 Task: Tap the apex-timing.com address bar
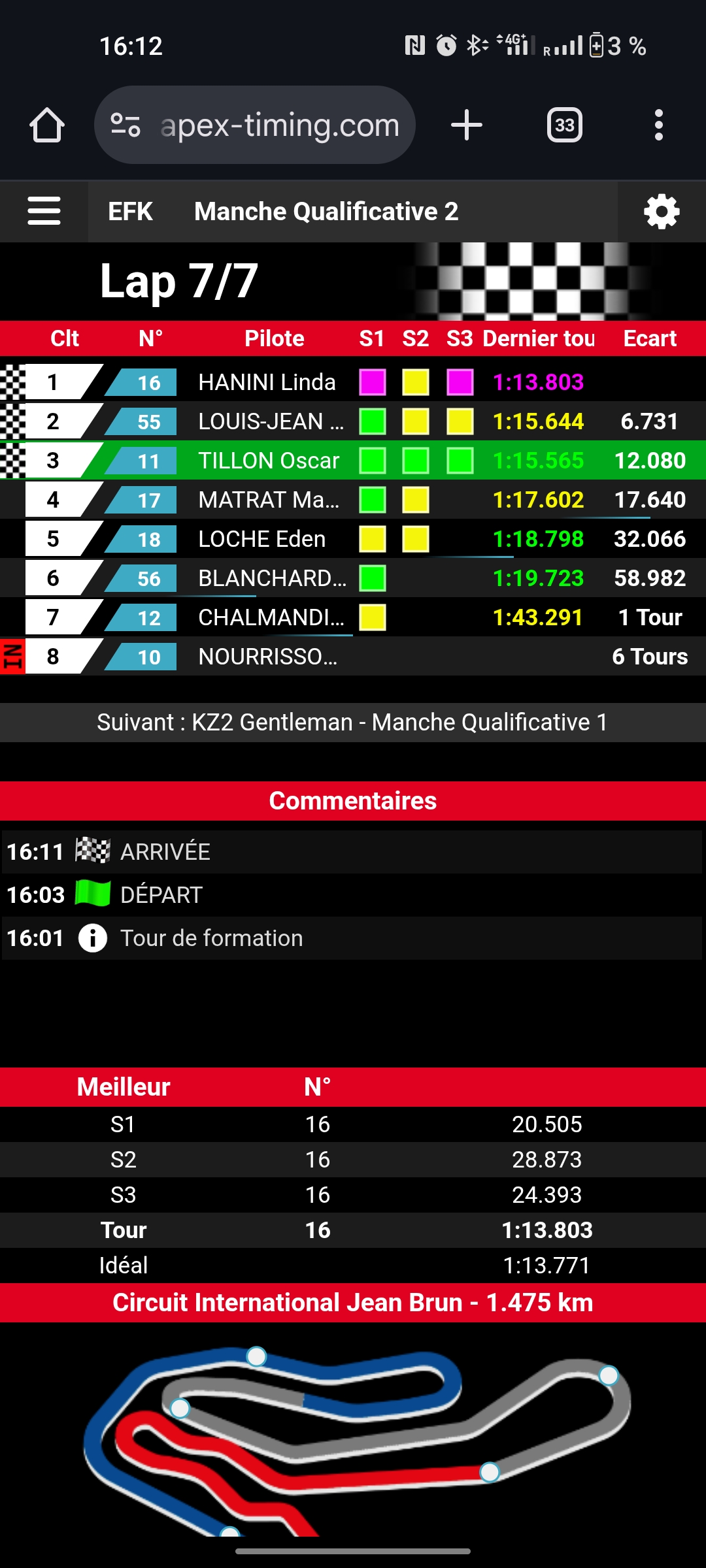point(255,125)
